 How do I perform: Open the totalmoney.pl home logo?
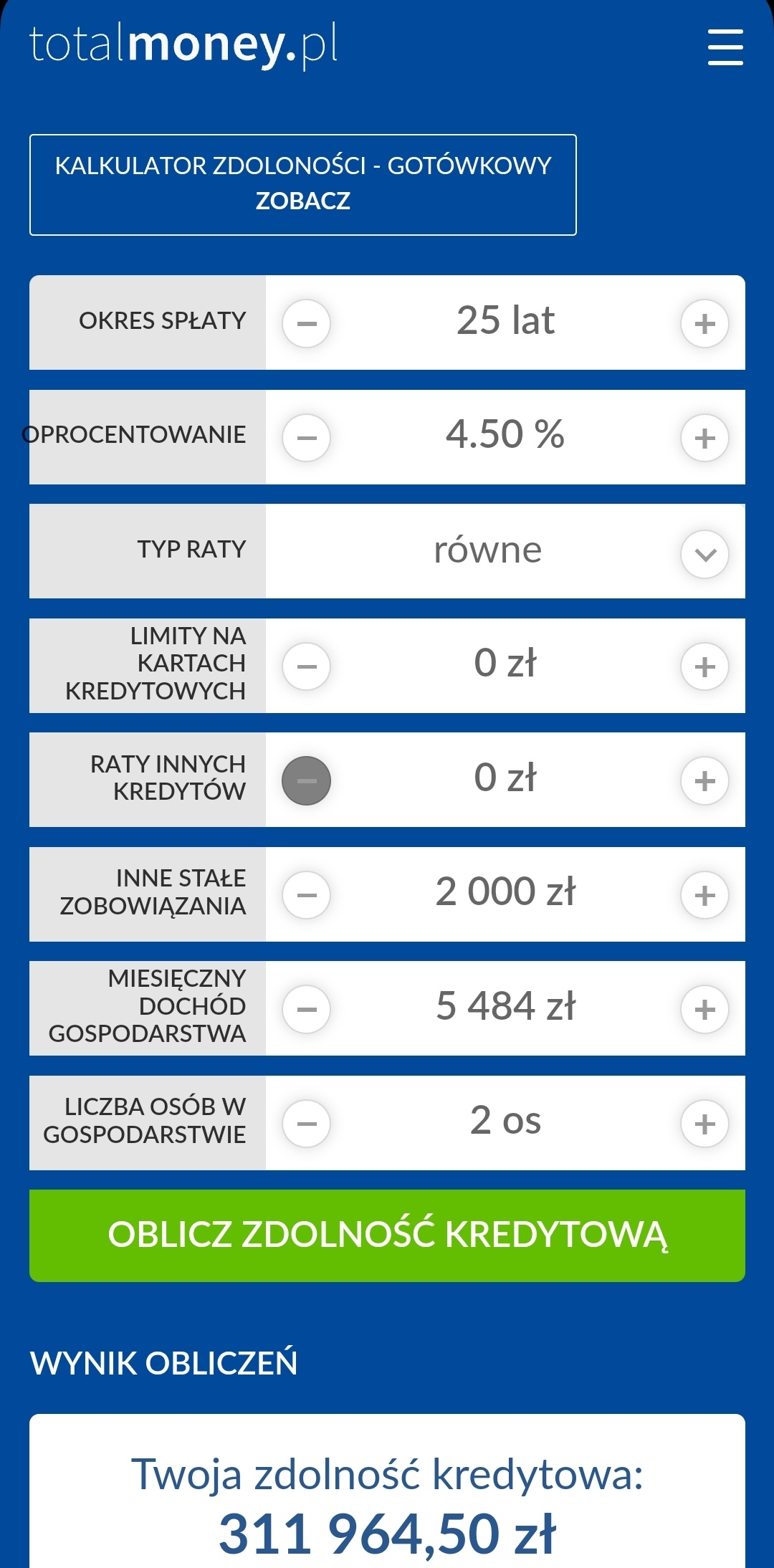[183, 46]
